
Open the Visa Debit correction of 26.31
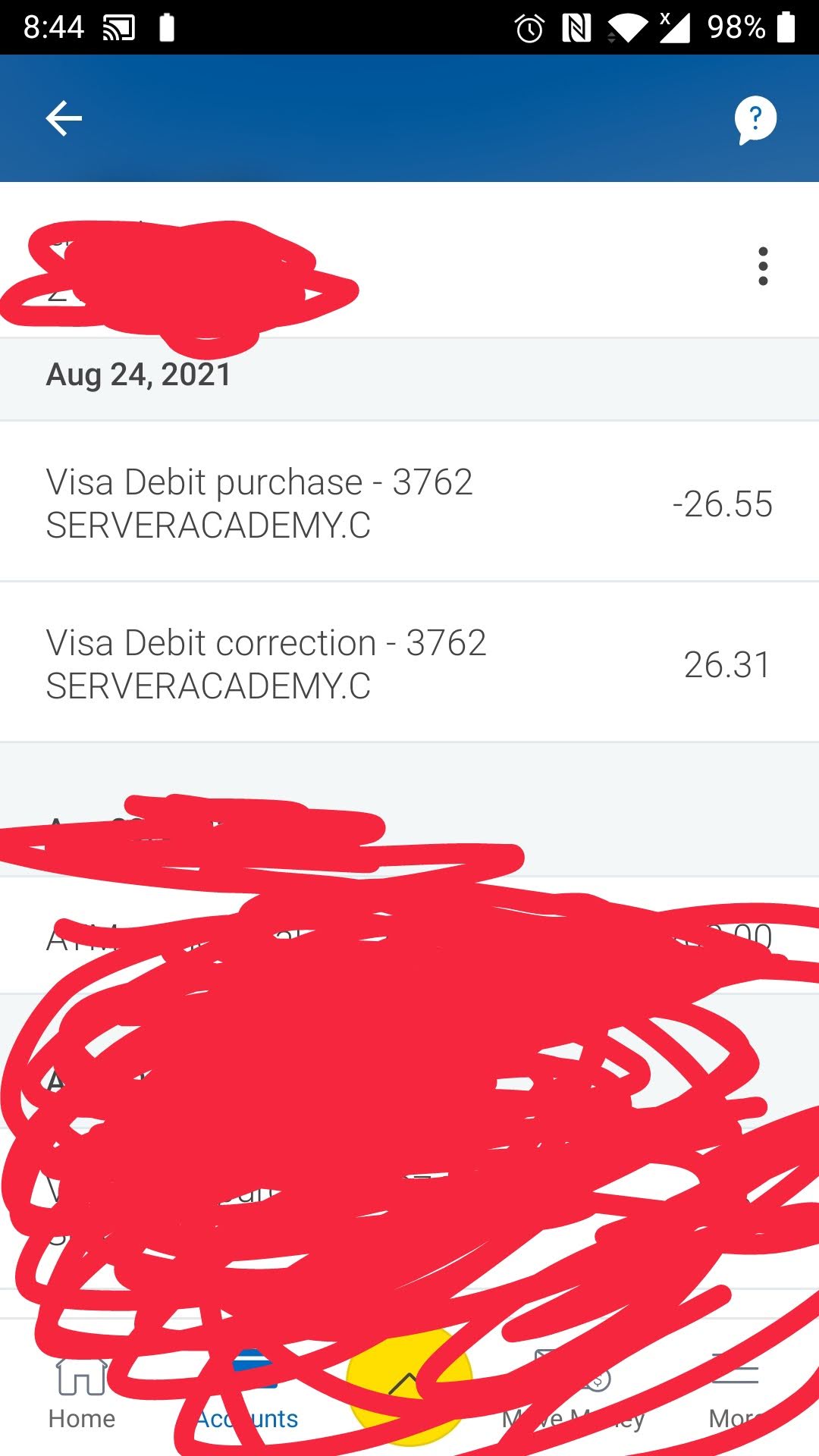click(x=409, y=664)
